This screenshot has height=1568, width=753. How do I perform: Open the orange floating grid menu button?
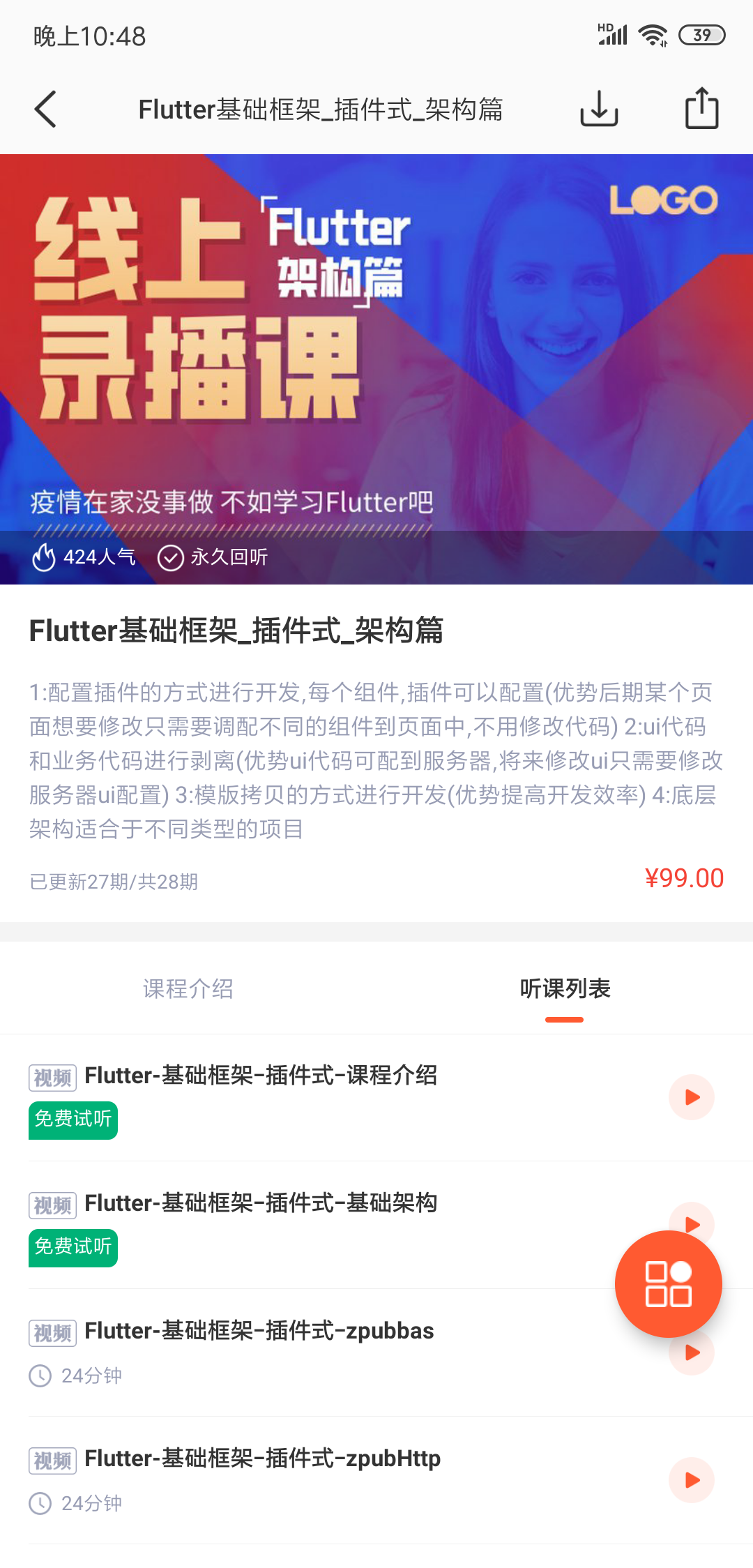[x=668, y=1283]
